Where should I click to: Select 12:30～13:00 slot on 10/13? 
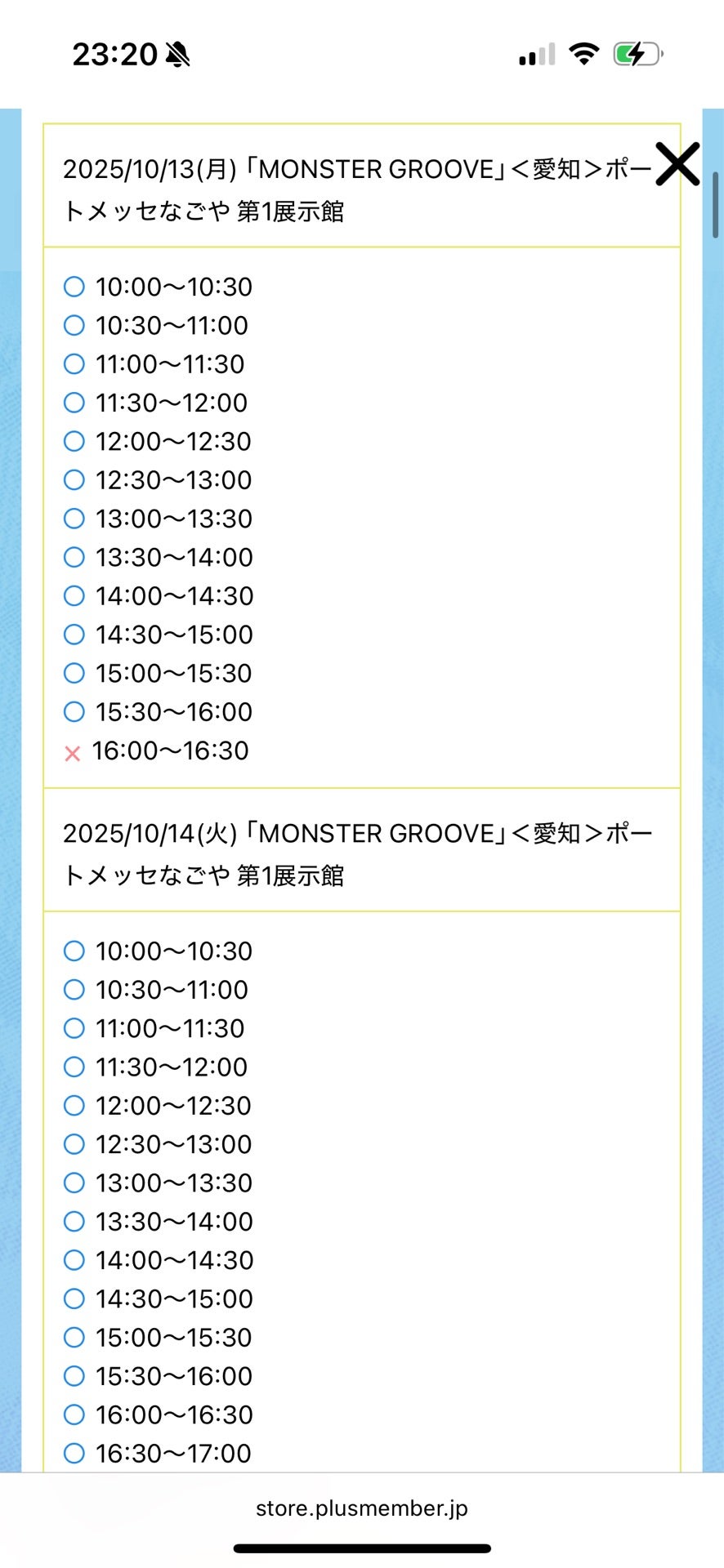[74, 480]
